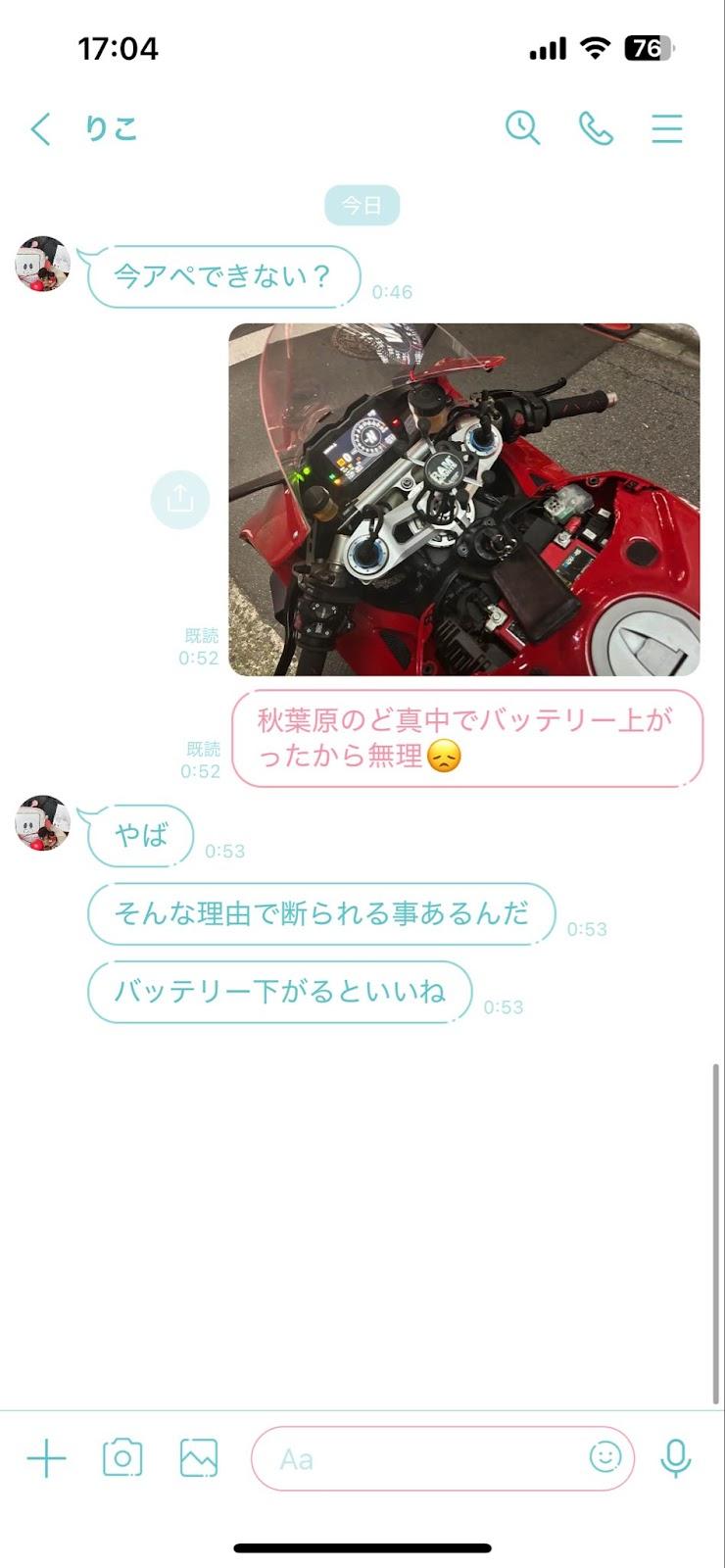Select the やば message bubble
This screenshot has width=725, height=1568.
click(139, 835)
